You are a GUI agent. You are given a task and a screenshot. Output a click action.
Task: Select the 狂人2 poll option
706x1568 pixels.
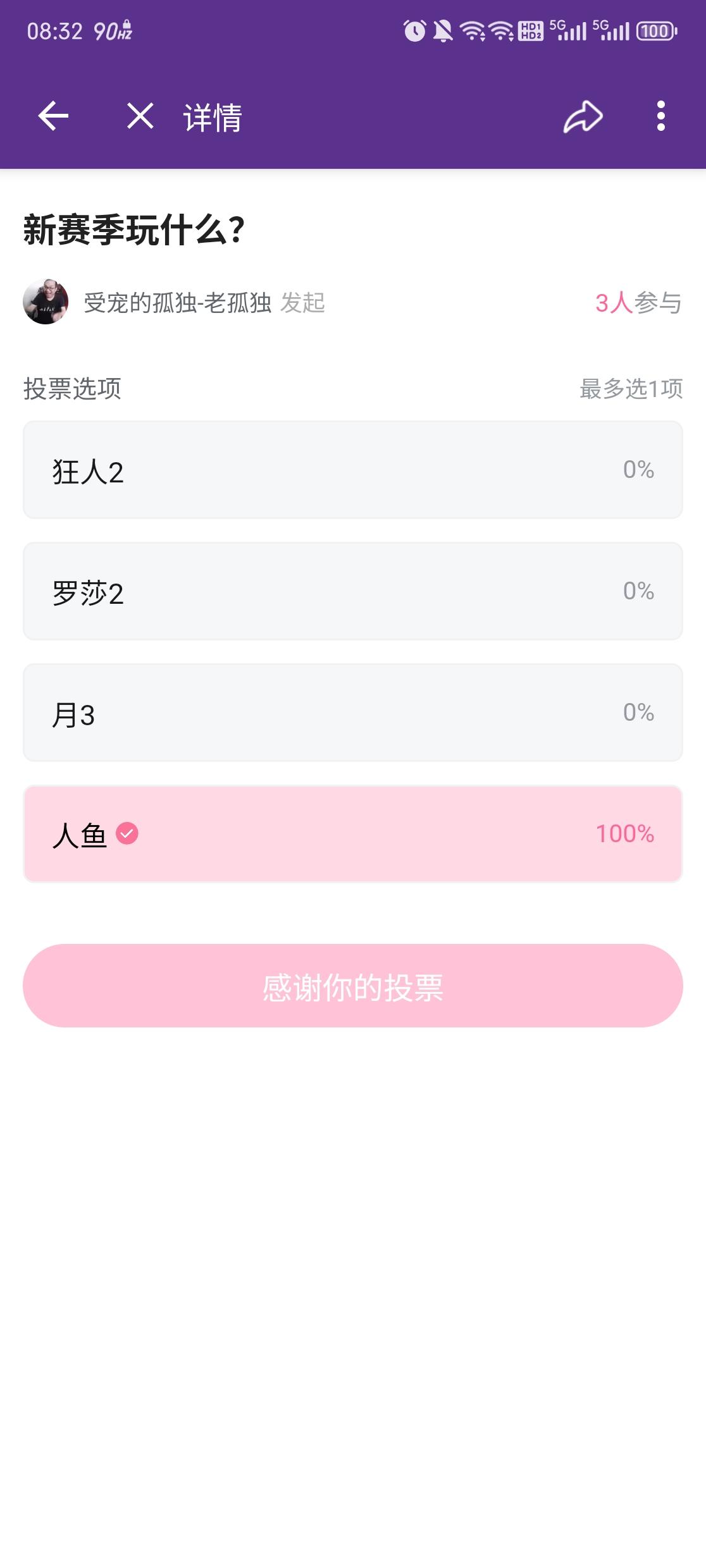(352, 470)
